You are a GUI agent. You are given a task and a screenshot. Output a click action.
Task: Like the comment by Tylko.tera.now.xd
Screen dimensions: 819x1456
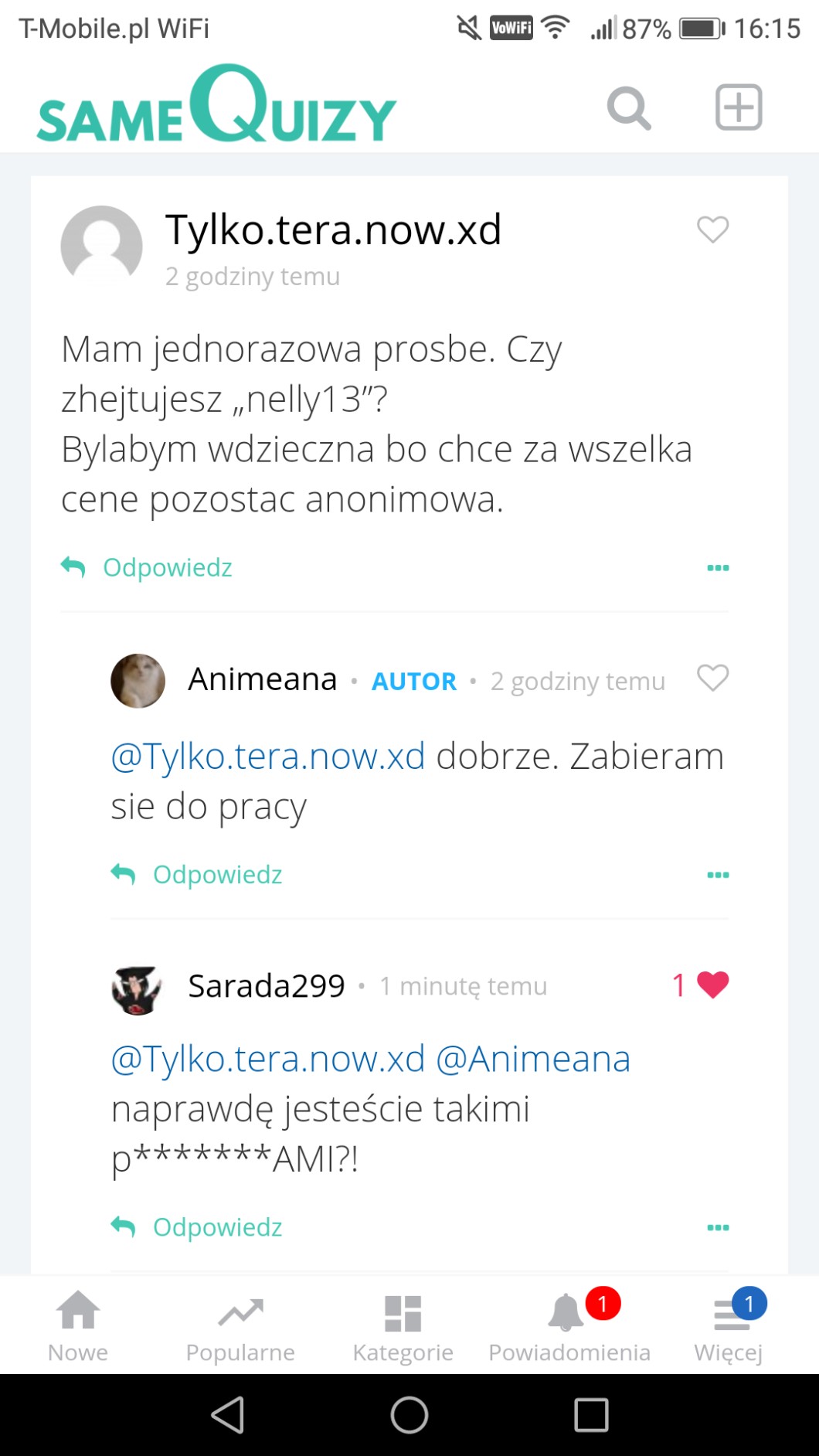(x=712, y=230)
